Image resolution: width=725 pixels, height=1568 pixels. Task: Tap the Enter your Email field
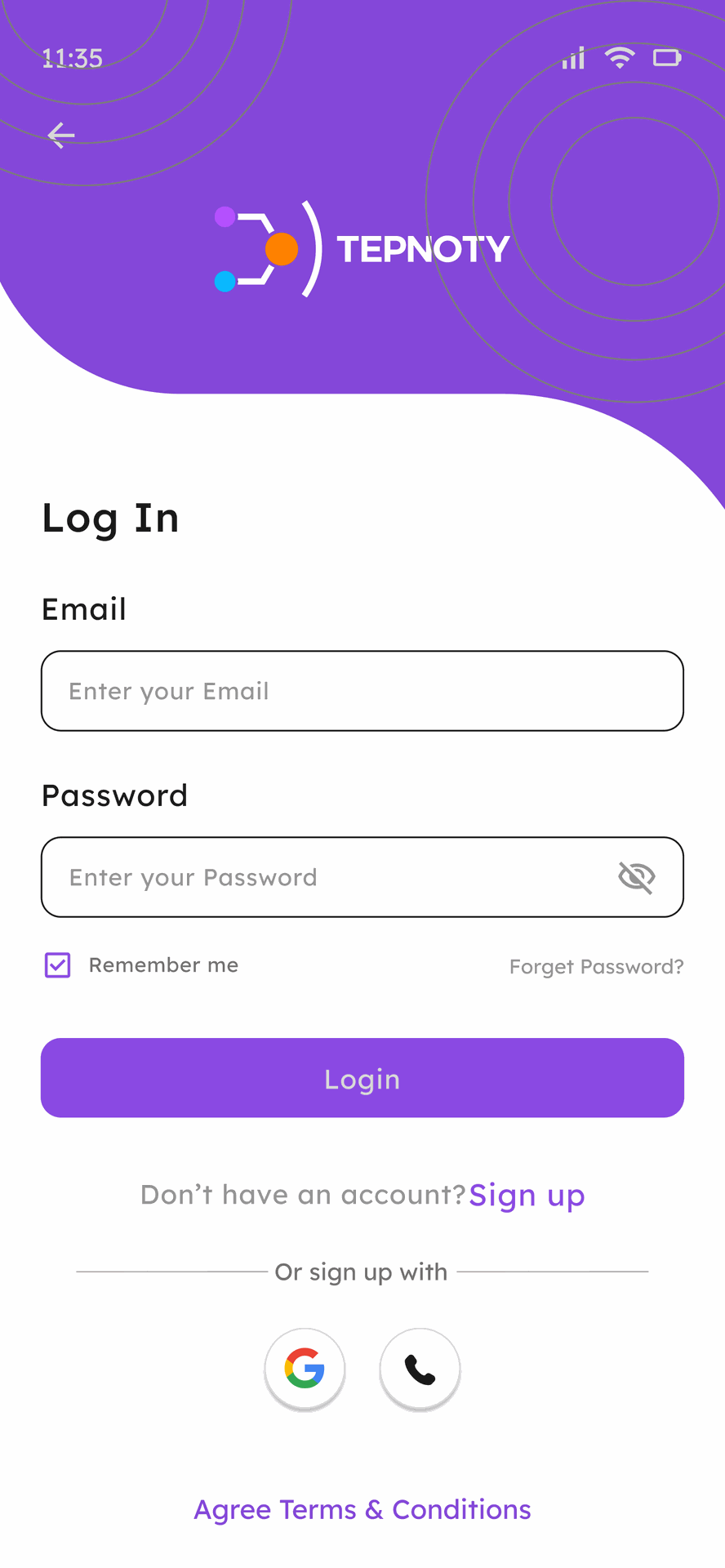362,691
